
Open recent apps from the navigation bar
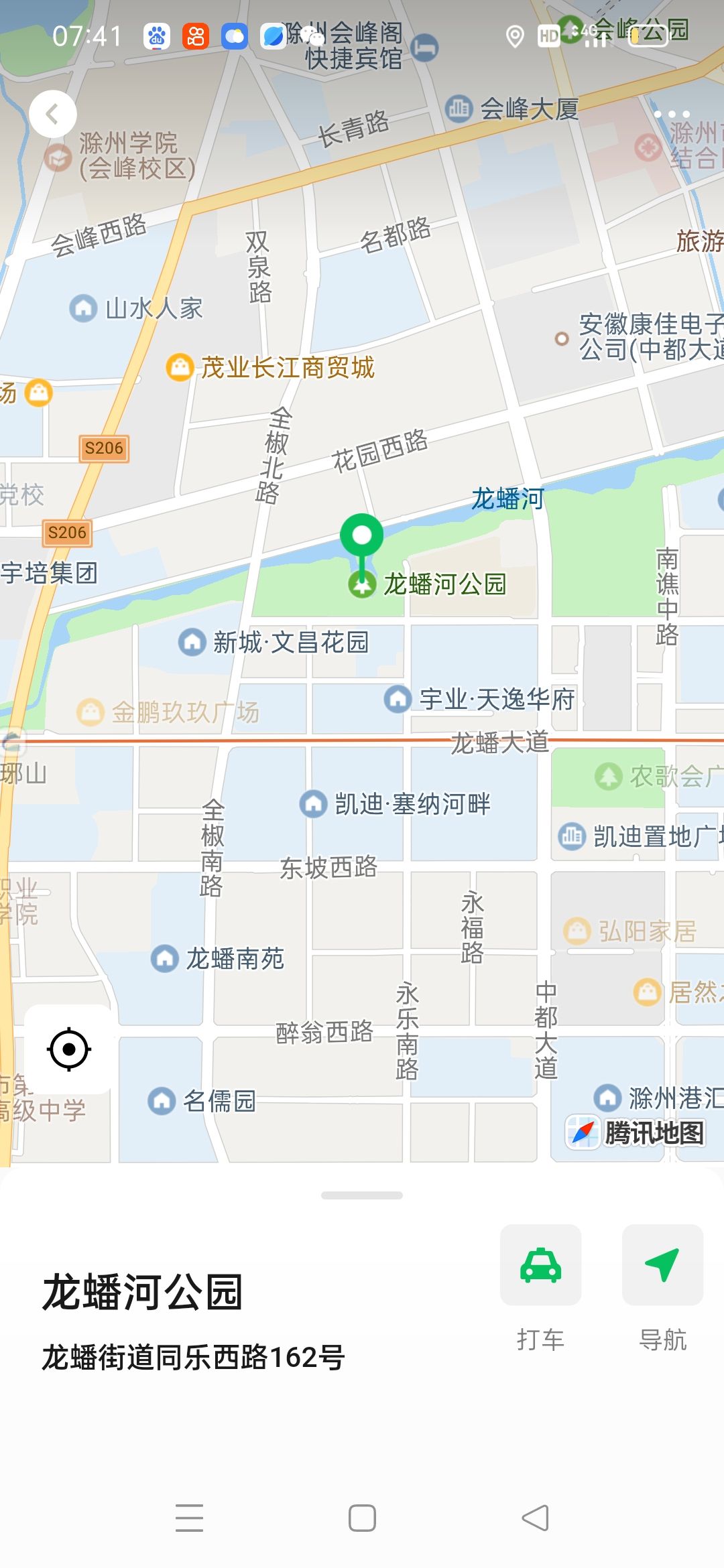pos(189,1518)
